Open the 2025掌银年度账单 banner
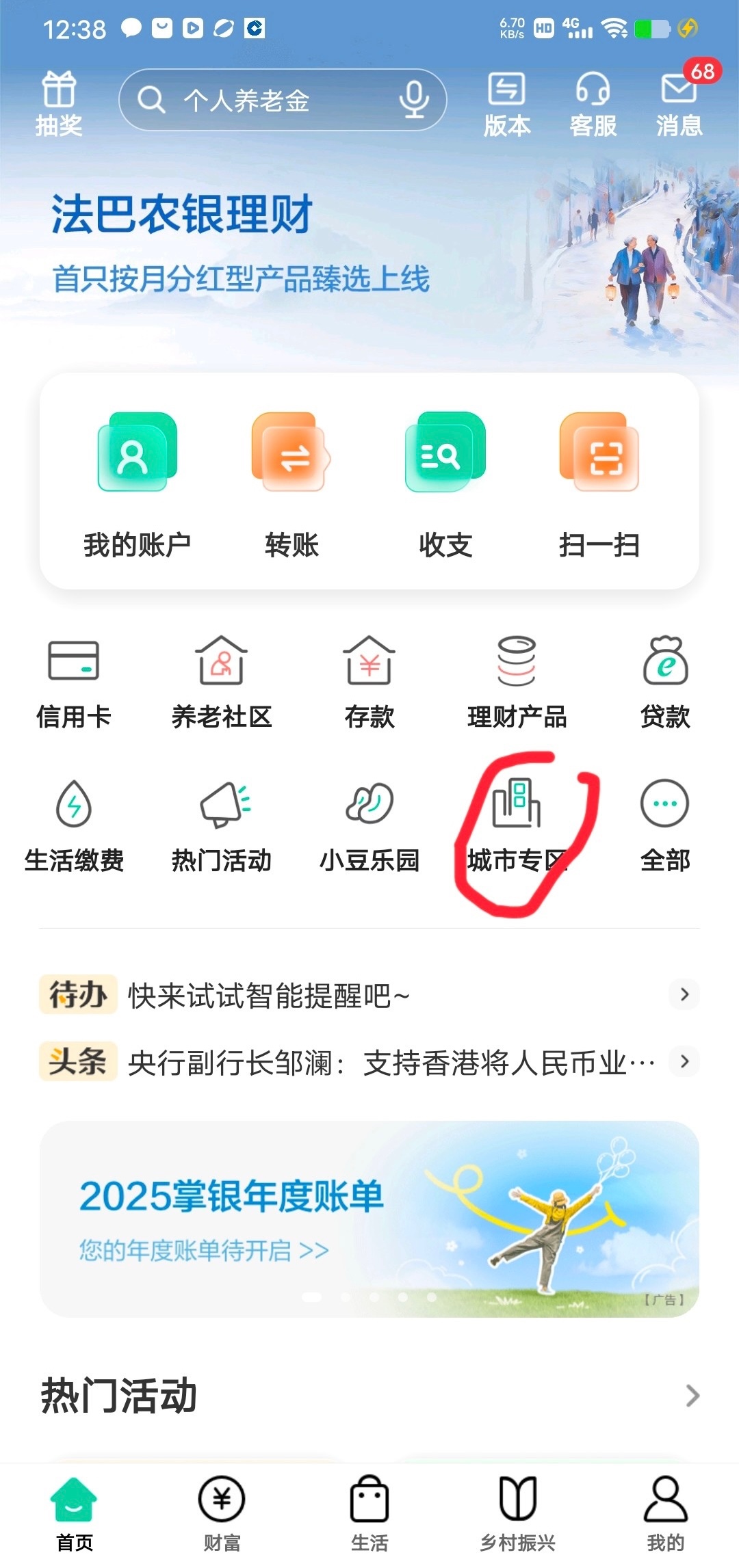The image size is (739, 1568). 369,1219
